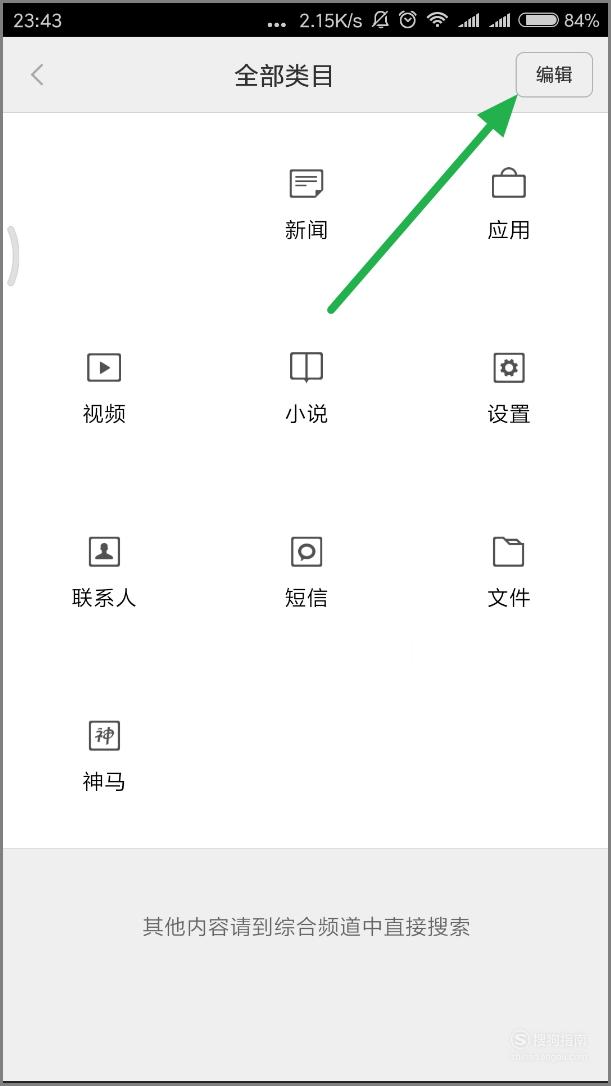This screenshot has height=1086, width=611.
Task: Open the 应用 apps category
Action: tap(508, 204)
